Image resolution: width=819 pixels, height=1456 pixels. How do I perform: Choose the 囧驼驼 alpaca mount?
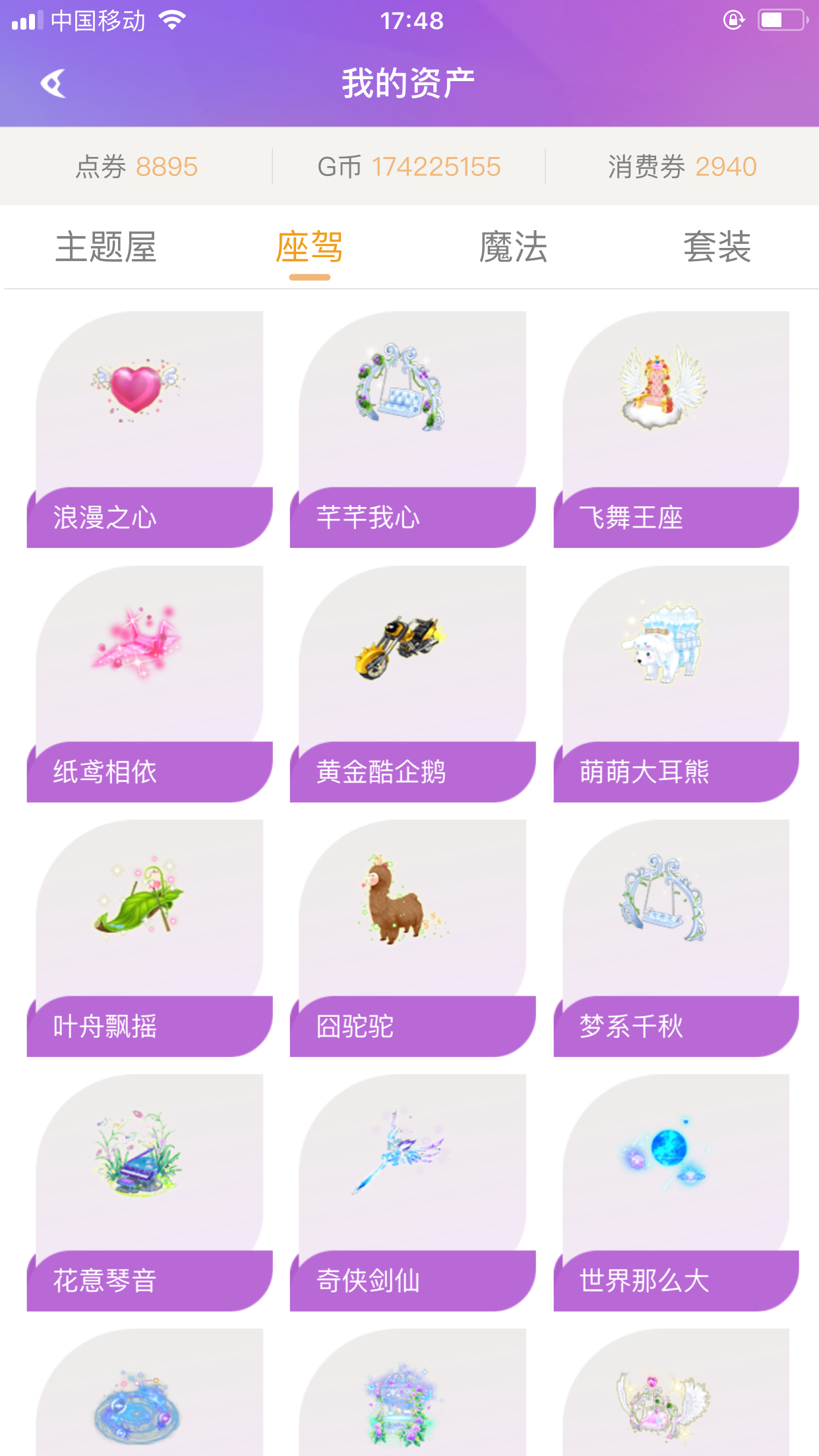[x=412, y=938]
